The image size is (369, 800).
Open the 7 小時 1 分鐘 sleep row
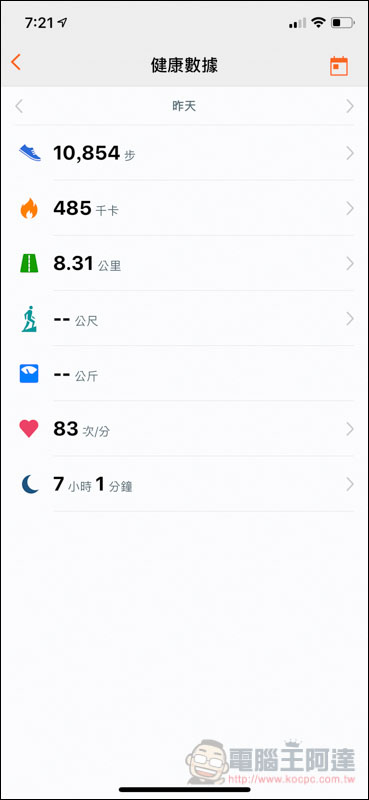(184, 484)
